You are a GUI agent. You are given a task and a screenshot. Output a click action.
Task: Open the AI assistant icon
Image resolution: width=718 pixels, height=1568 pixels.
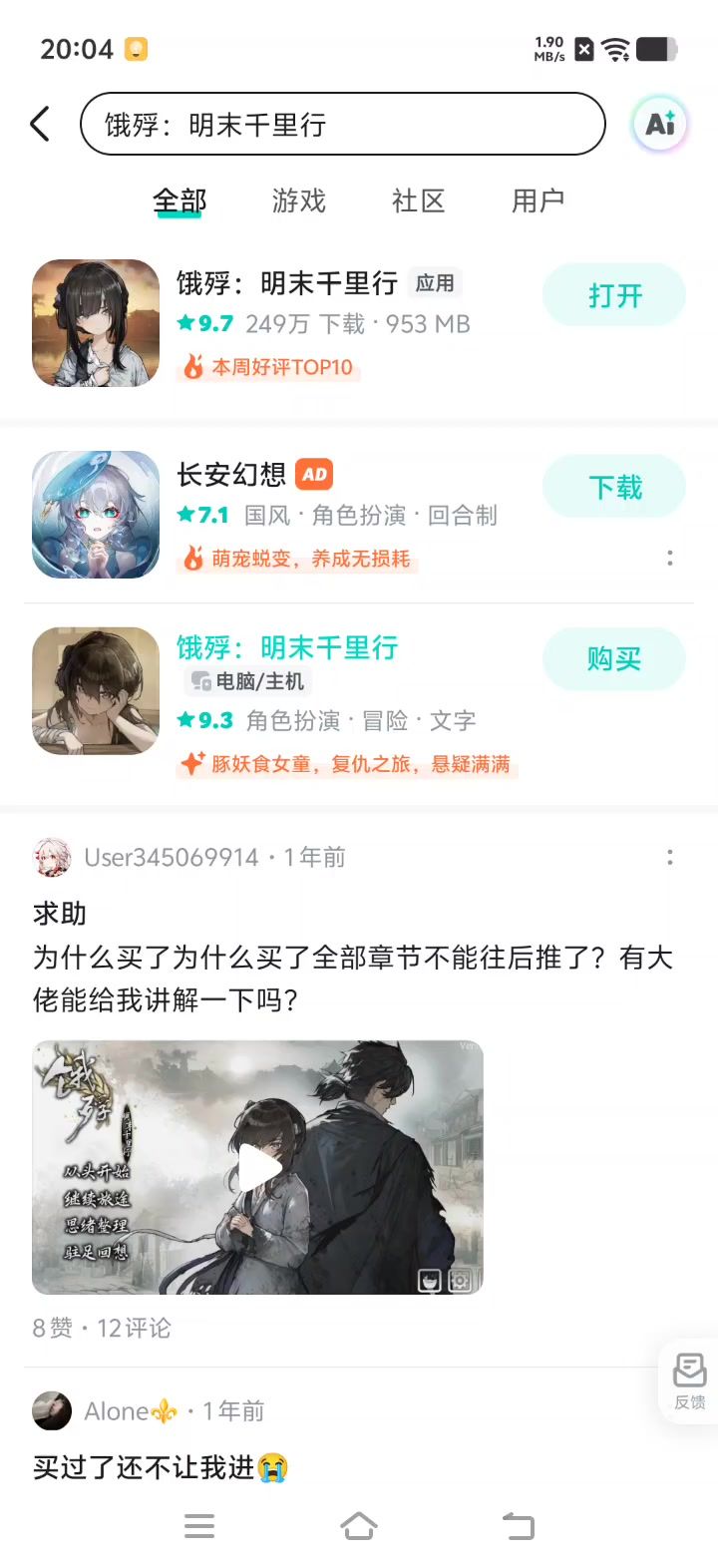tap(660, 125)
